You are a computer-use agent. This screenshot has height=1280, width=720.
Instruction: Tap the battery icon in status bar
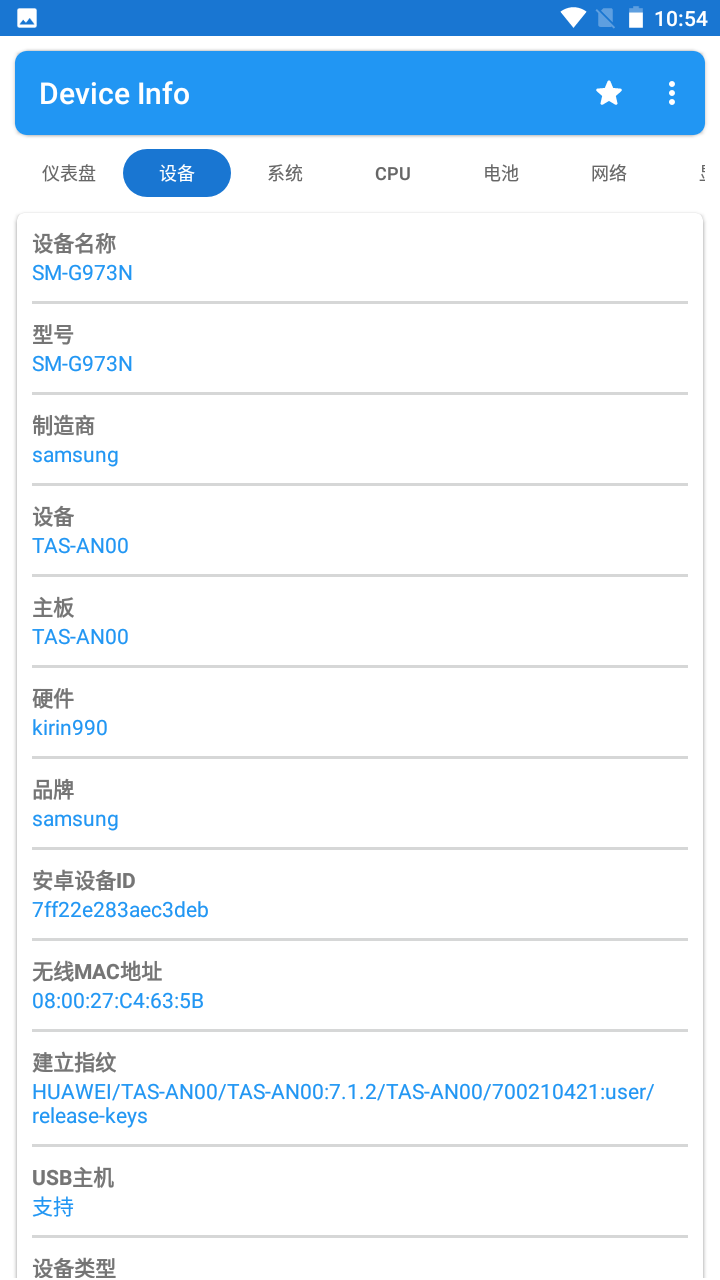coord(637,17)
